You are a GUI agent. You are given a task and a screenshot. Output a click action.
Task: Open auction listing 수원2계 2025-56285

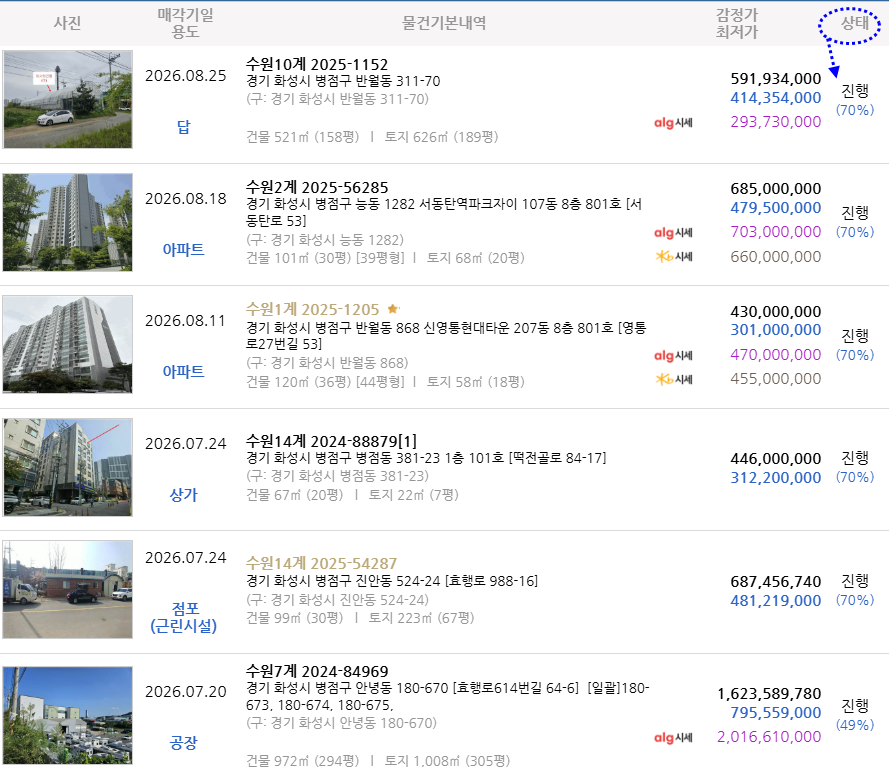tap(317, 188)
